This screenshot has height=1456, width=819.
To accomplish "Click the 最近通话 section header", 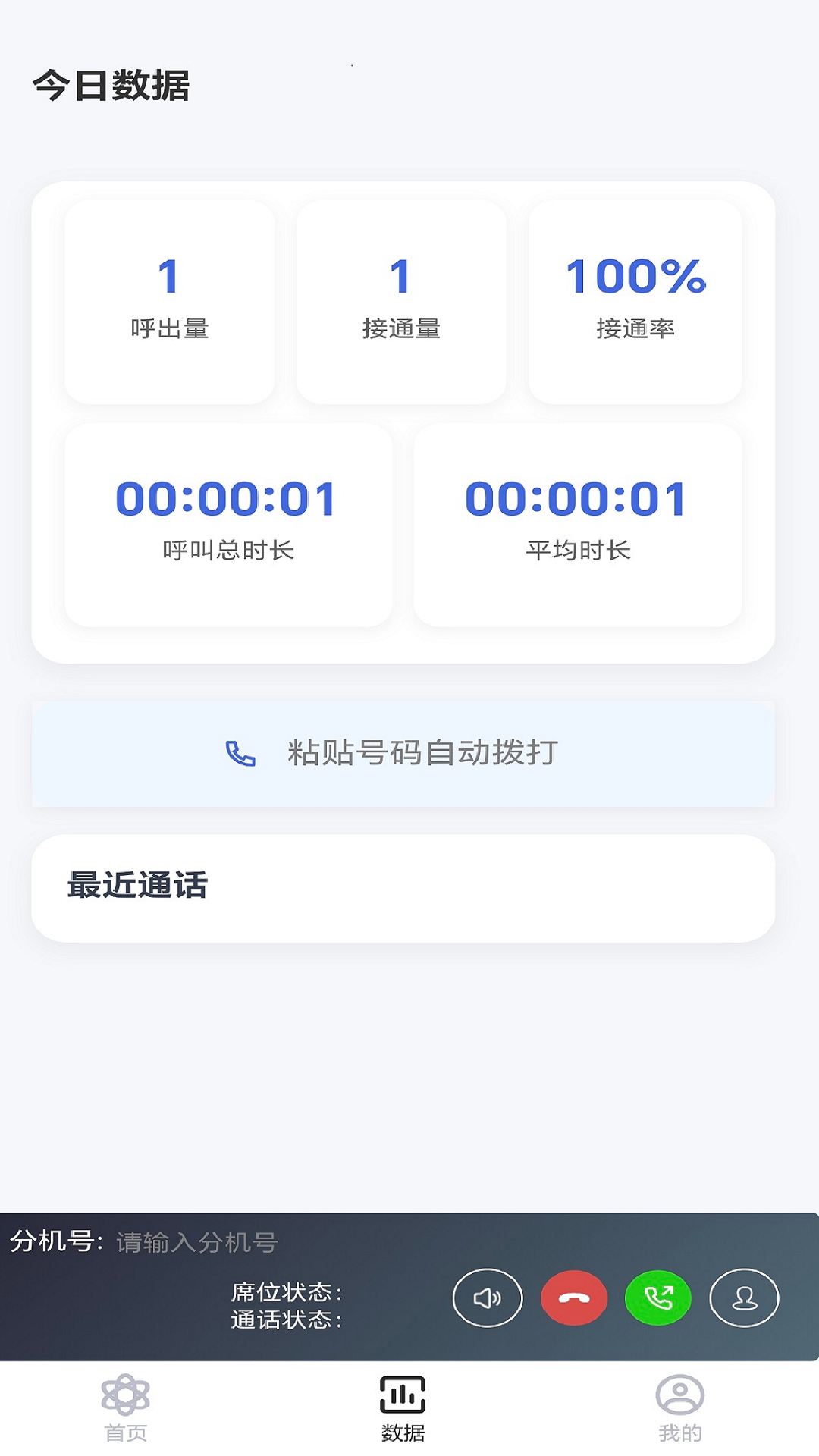I will point(137,886).
